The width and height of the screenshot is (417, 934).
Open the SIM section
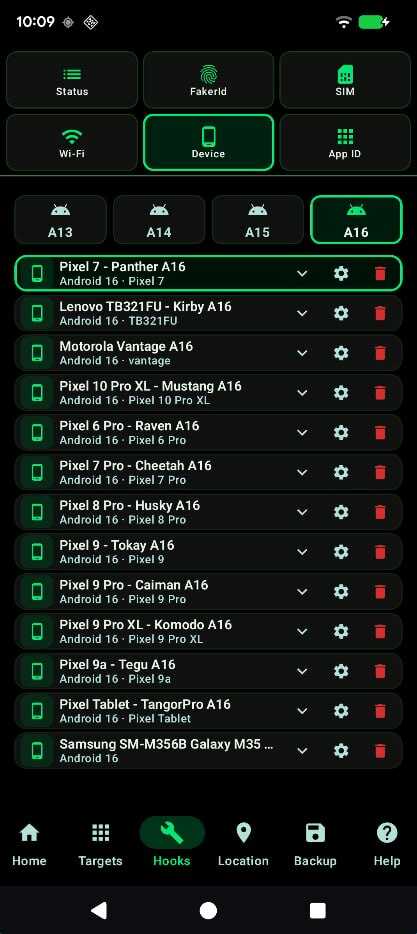pos(345,80)
